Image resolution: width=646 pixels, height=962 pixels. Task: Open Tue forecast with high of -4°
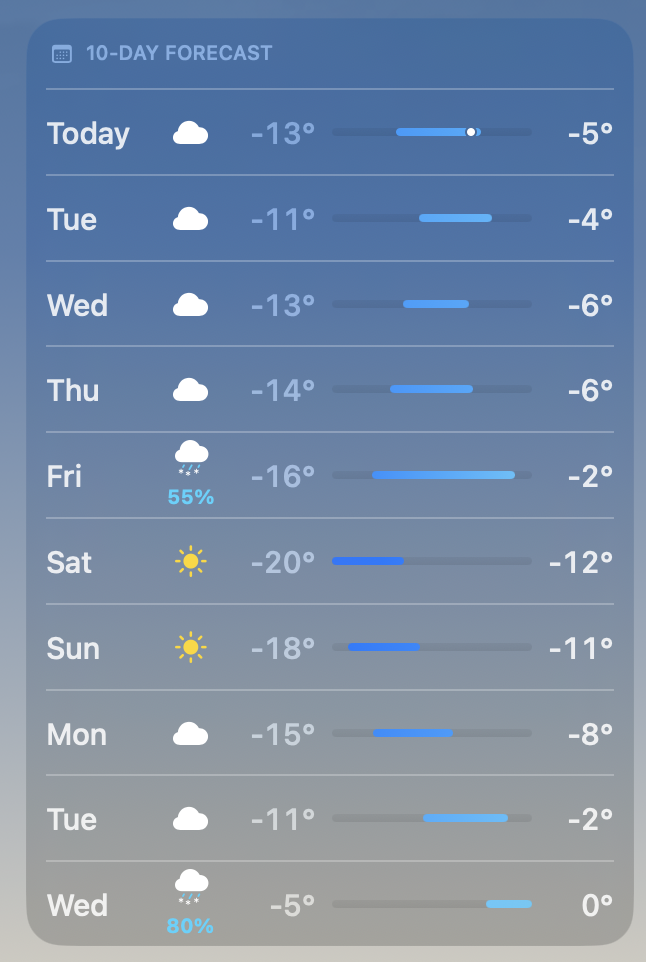329,219
